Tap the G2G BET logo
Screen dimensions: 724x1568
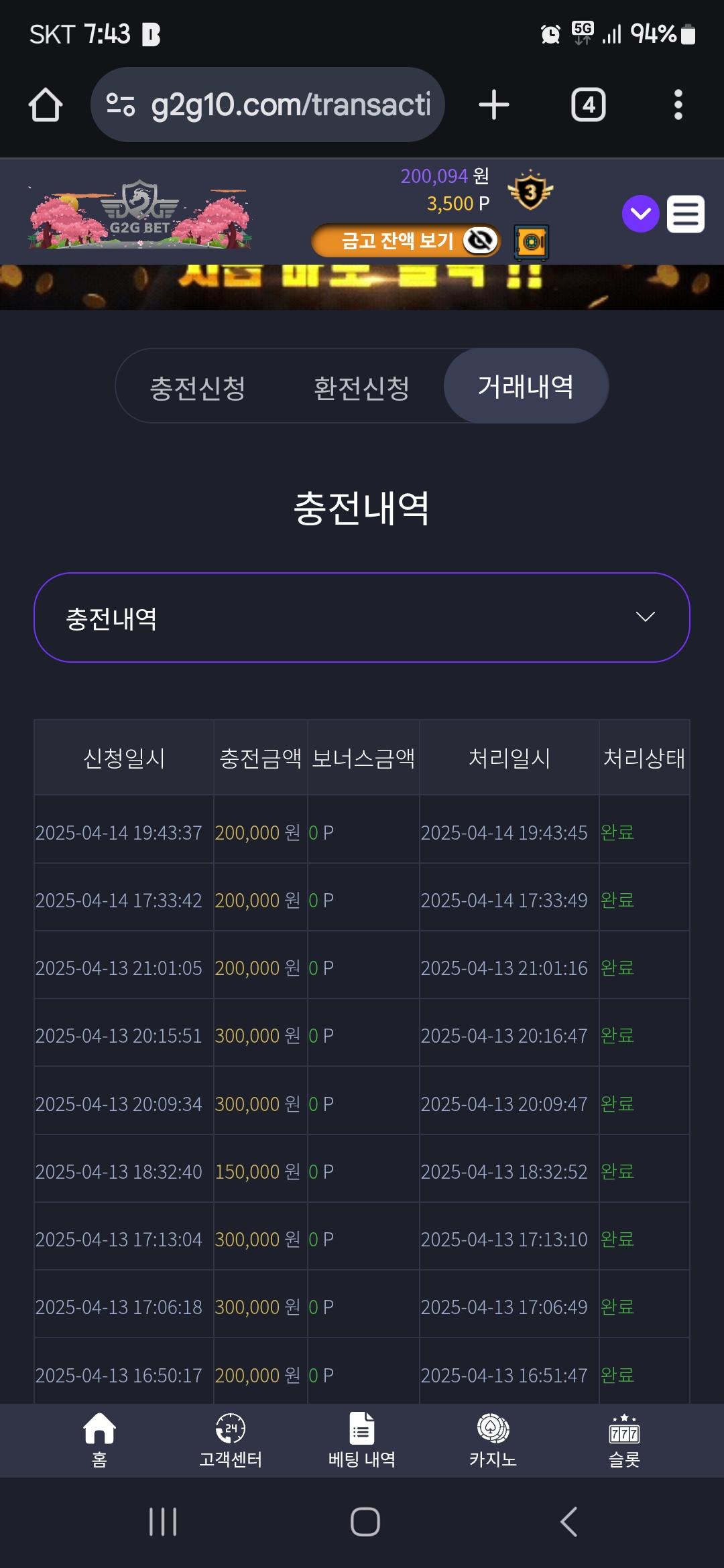tap(139, 214)
